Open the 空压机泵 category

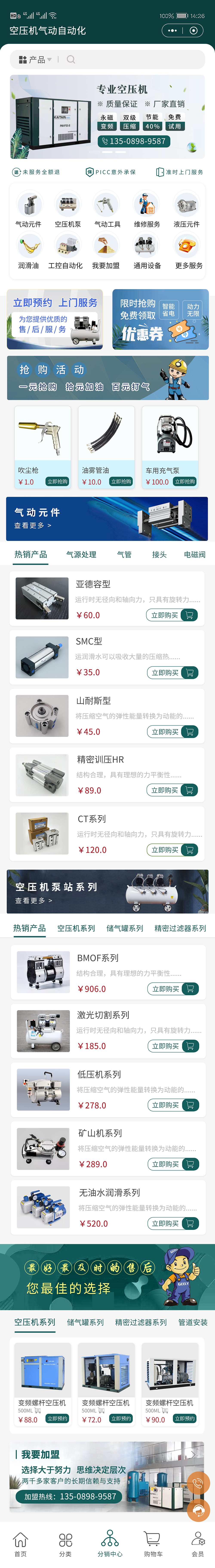(68, 210)
